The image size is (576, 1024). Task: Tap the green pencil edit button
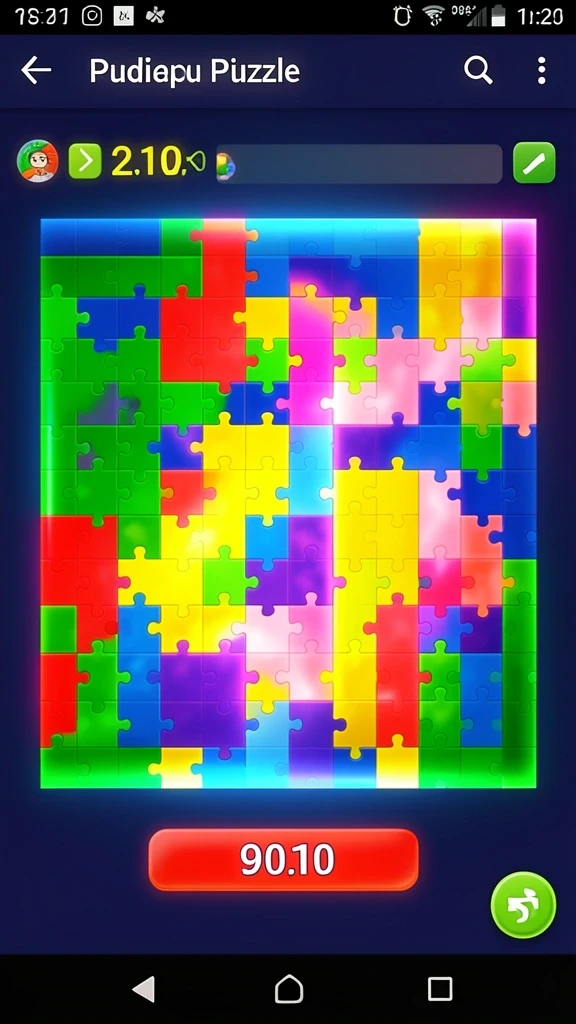534,163
